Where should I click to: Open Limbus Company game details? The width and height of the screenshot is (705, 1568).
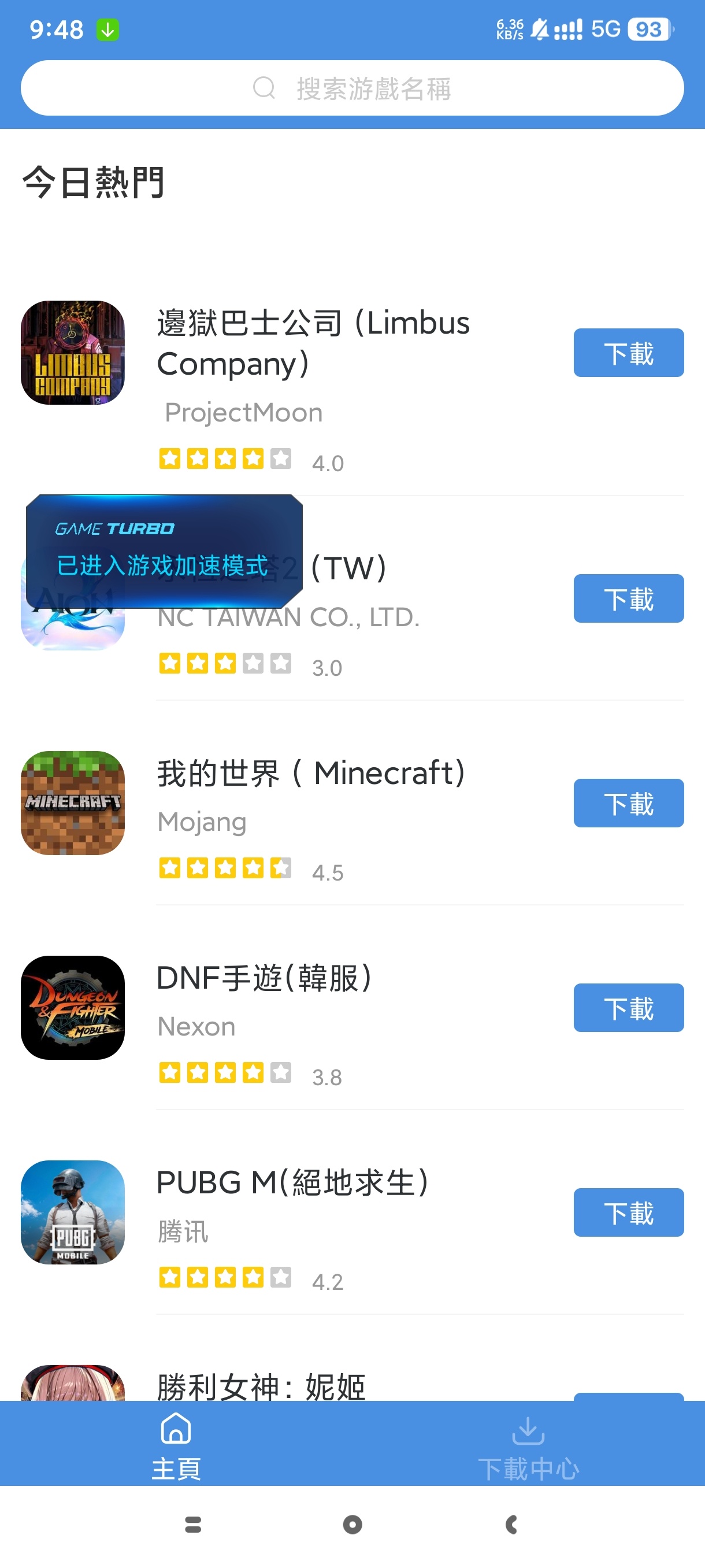313,343
